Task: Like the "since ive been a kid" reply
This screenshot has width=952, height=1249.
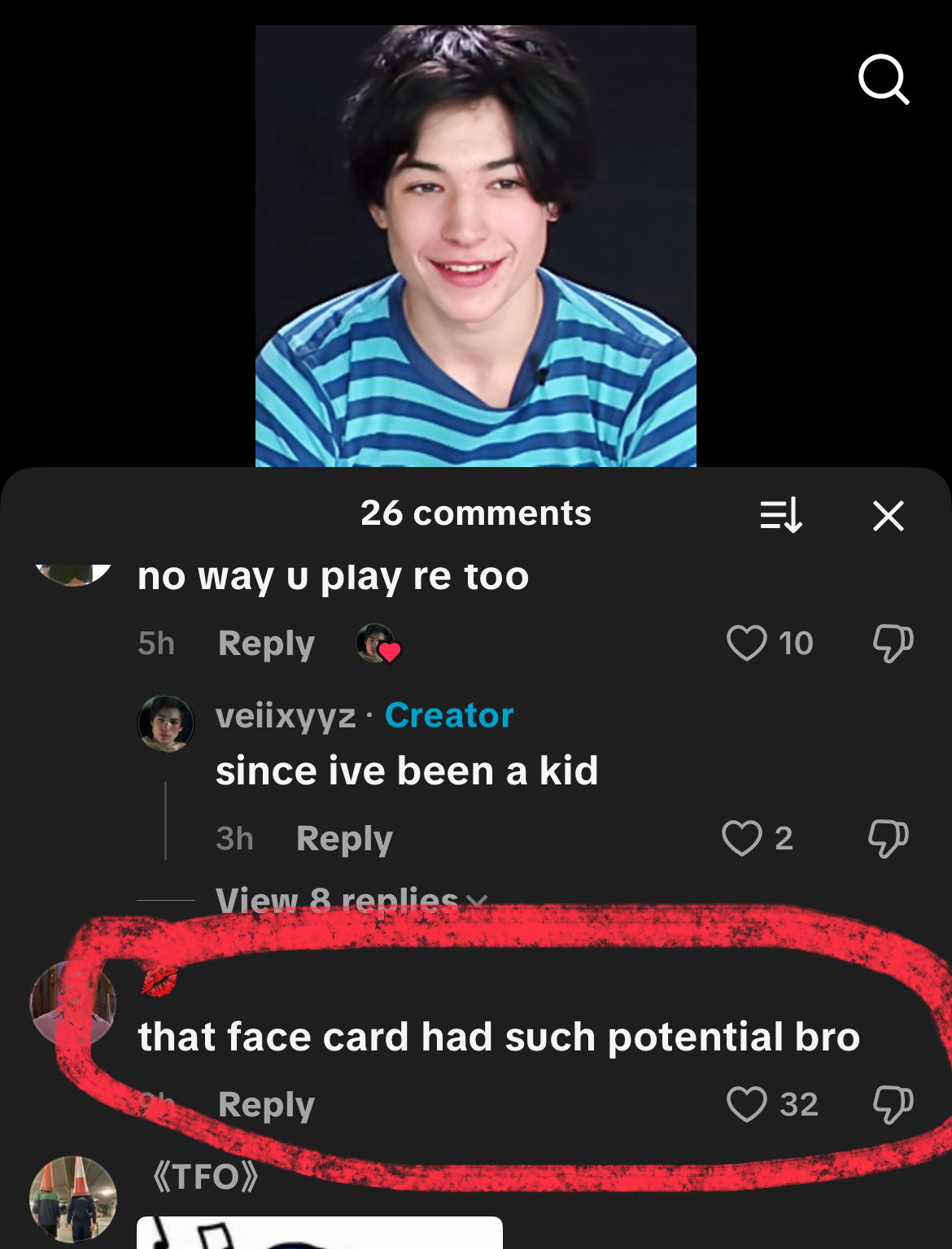Action: [742, 838]
